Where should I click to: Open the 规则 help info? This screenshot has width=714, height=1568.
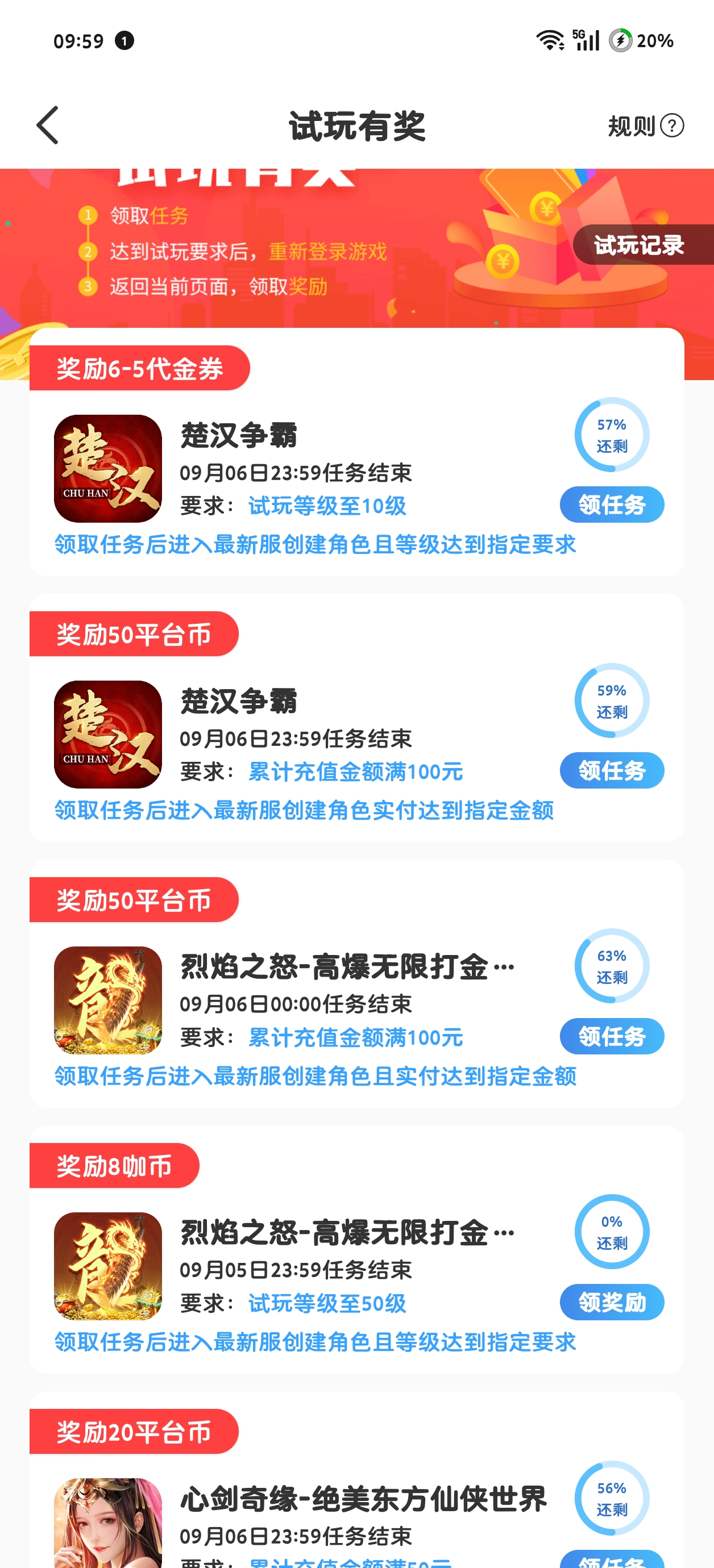pos(646,126)
